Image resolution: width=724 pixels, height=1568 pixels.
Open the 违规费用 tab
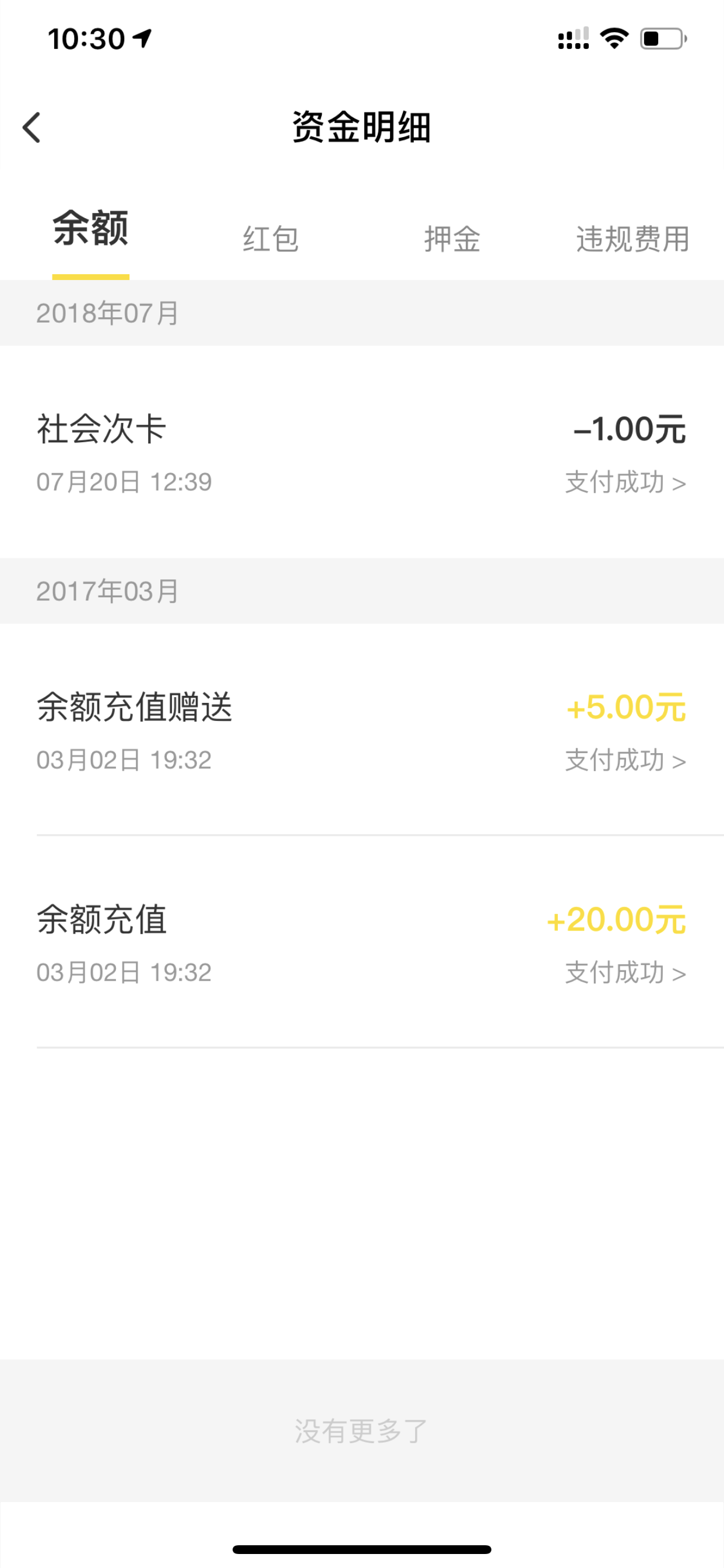coord(632,239)
